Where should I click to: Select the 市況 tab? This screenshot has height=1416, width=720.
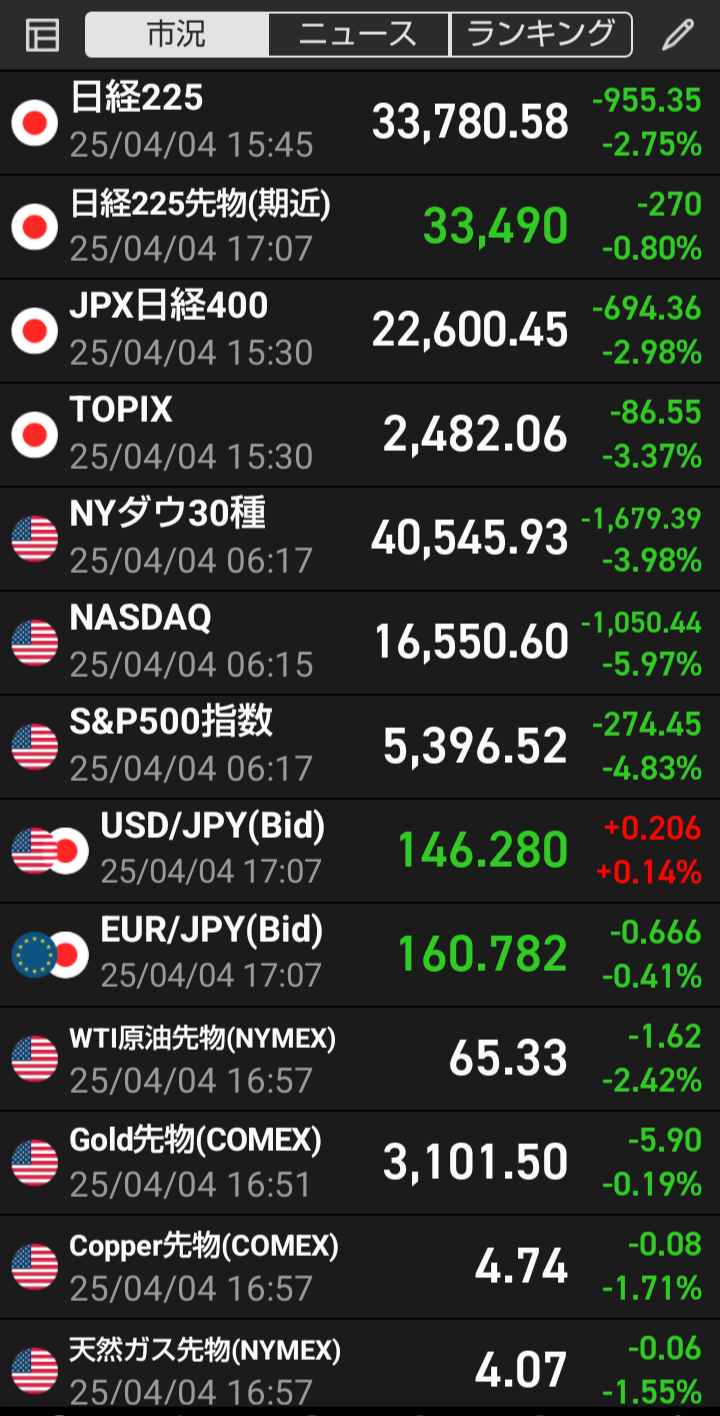[177, 35]
